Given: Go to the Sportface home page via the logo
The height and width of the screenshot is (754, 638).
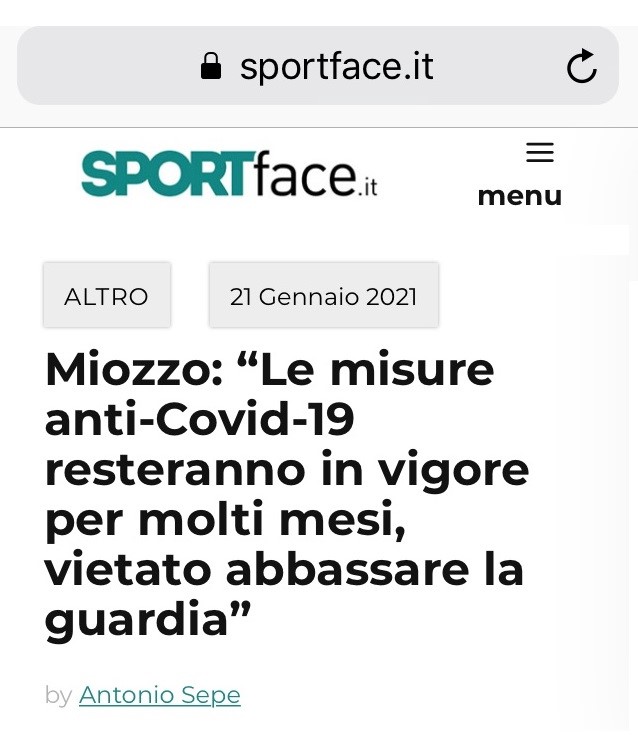Looking at the screenshot, I should pos(229,175).
